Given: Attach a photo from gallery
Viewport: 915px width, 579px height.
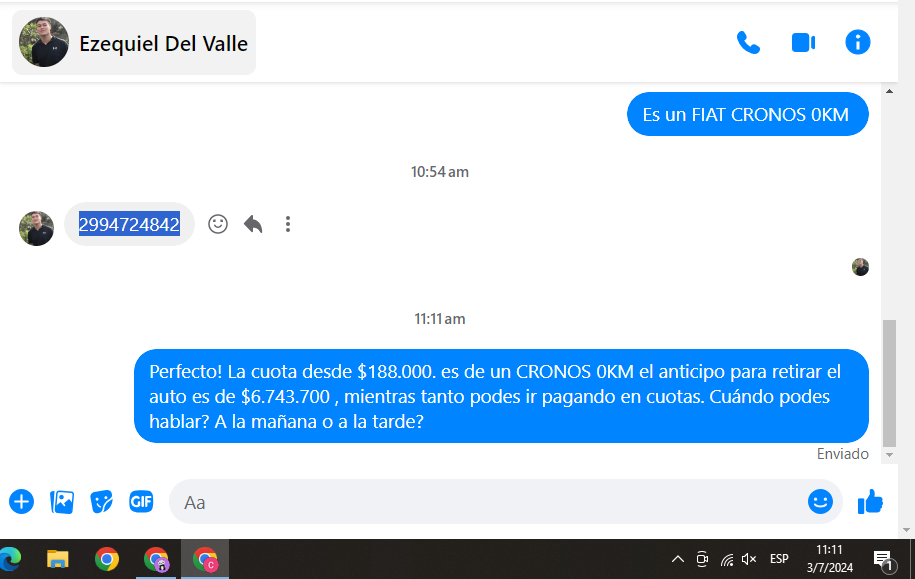Looking at the screenshot, I should (x=62, y=502).
